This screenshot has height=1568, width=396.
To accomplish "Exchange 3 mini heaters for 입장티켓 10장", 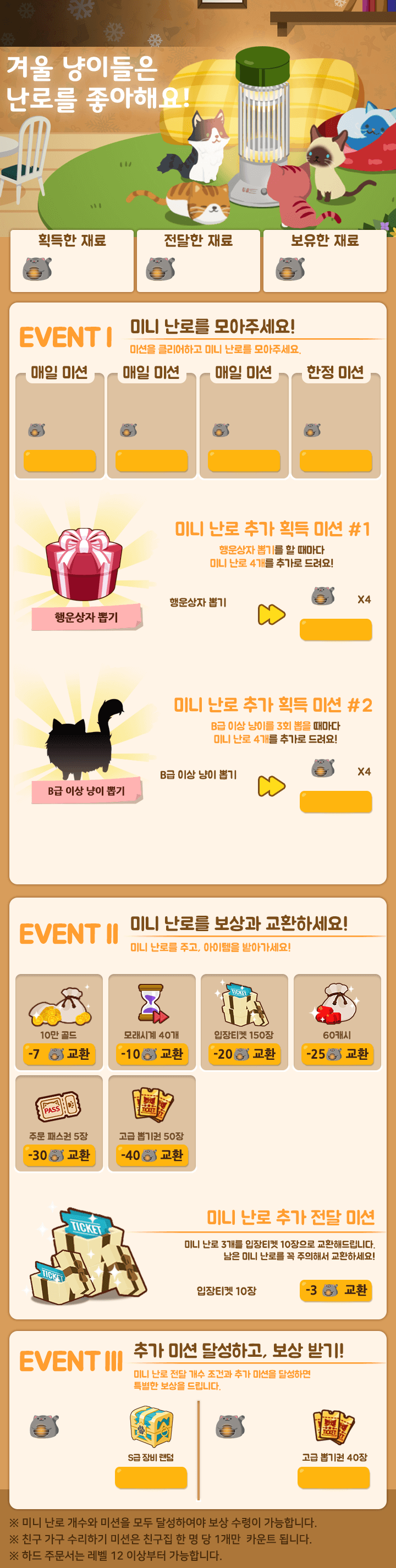I will (336, 1290).
